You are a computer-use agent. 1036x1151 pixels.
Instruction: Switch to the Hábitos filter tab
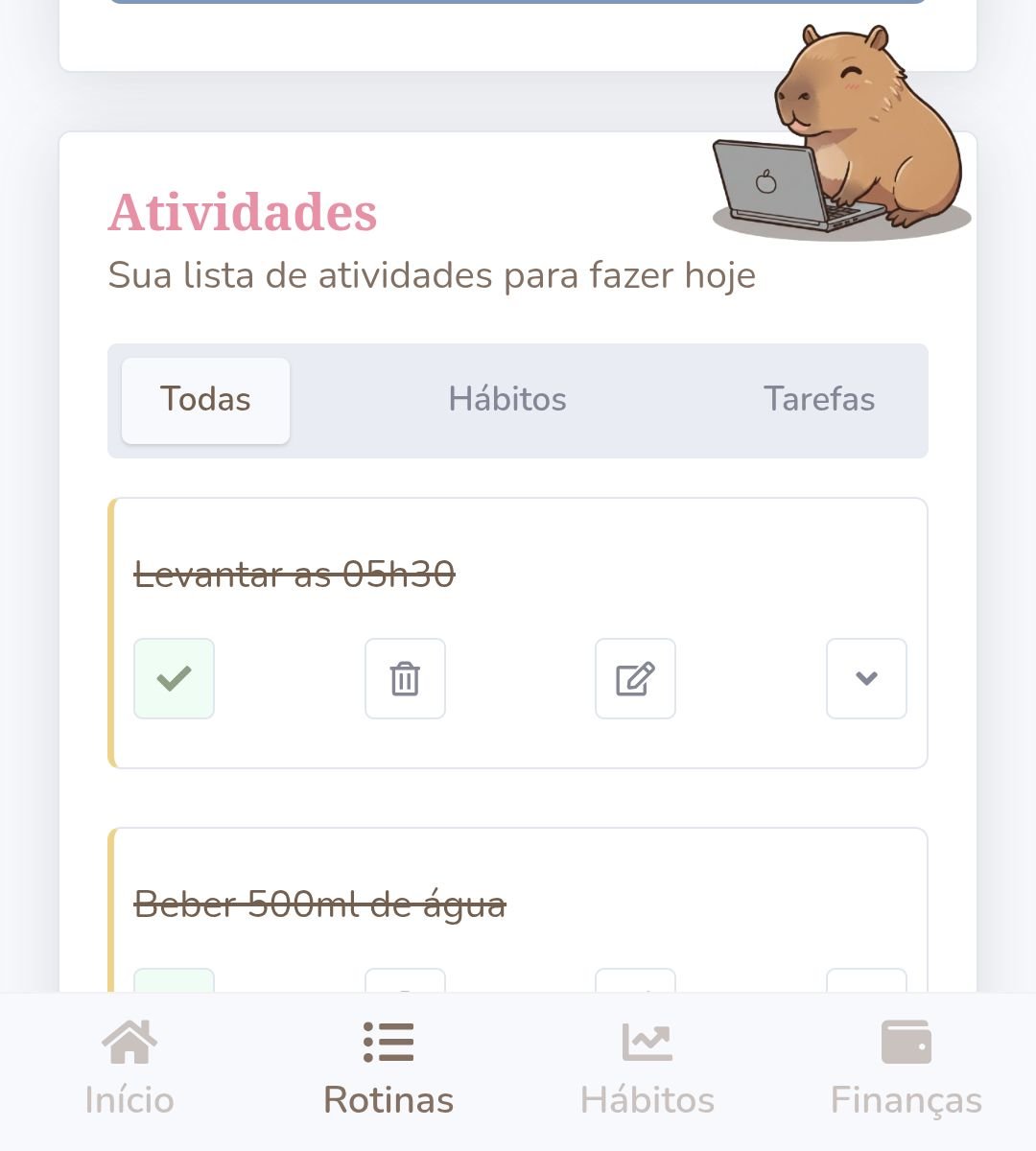pyautogui.click(x=507, y=399)
